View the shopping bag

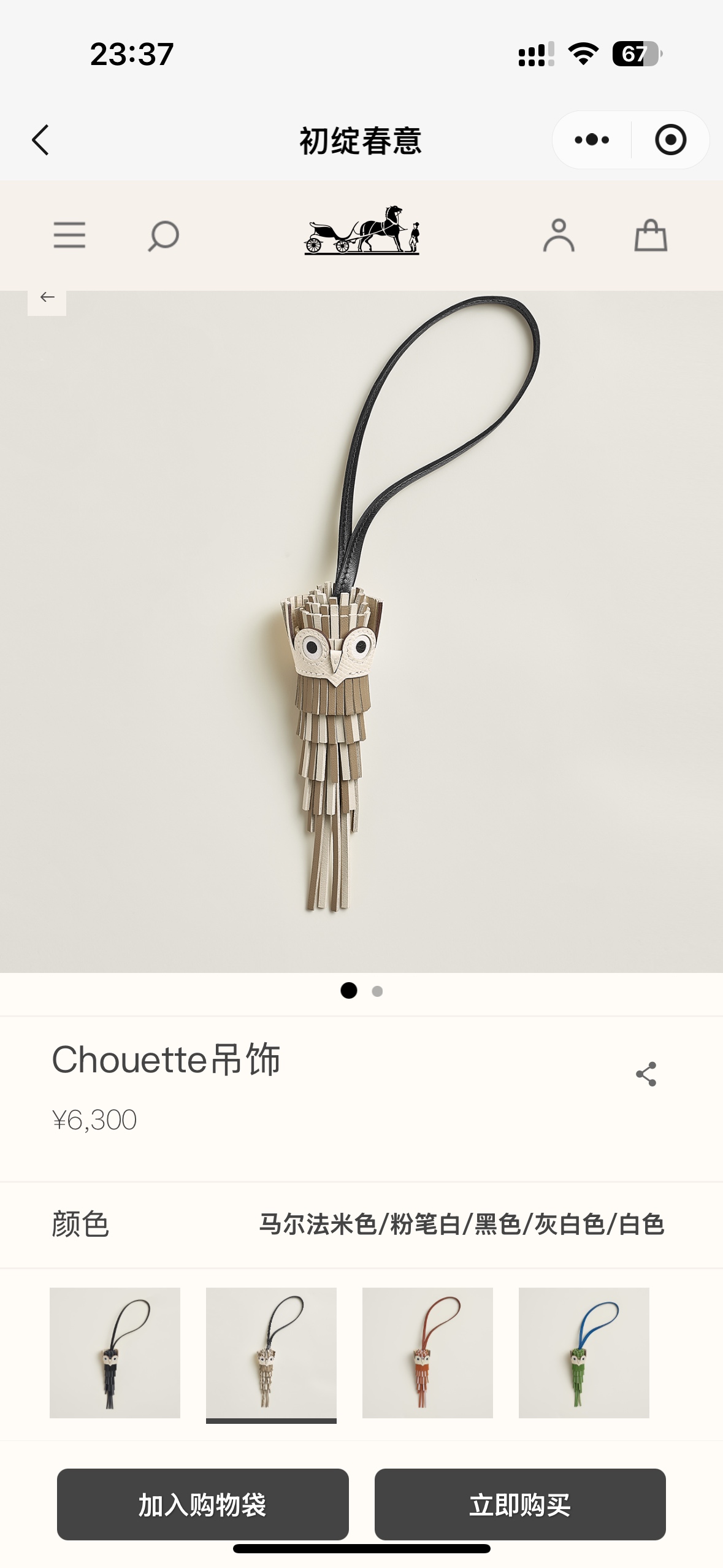pos(651,236)
